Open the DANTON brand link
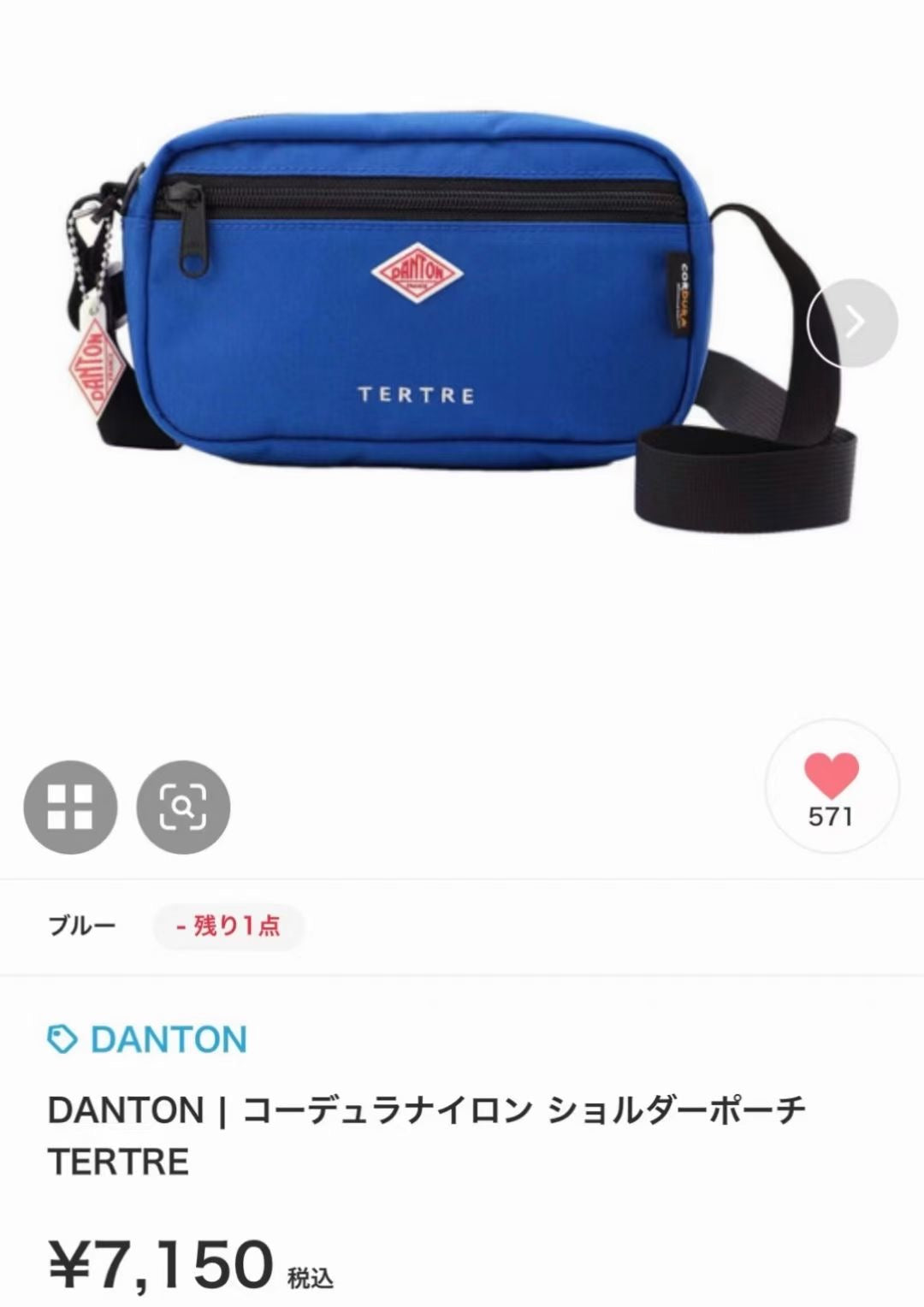 point(148,1039)
